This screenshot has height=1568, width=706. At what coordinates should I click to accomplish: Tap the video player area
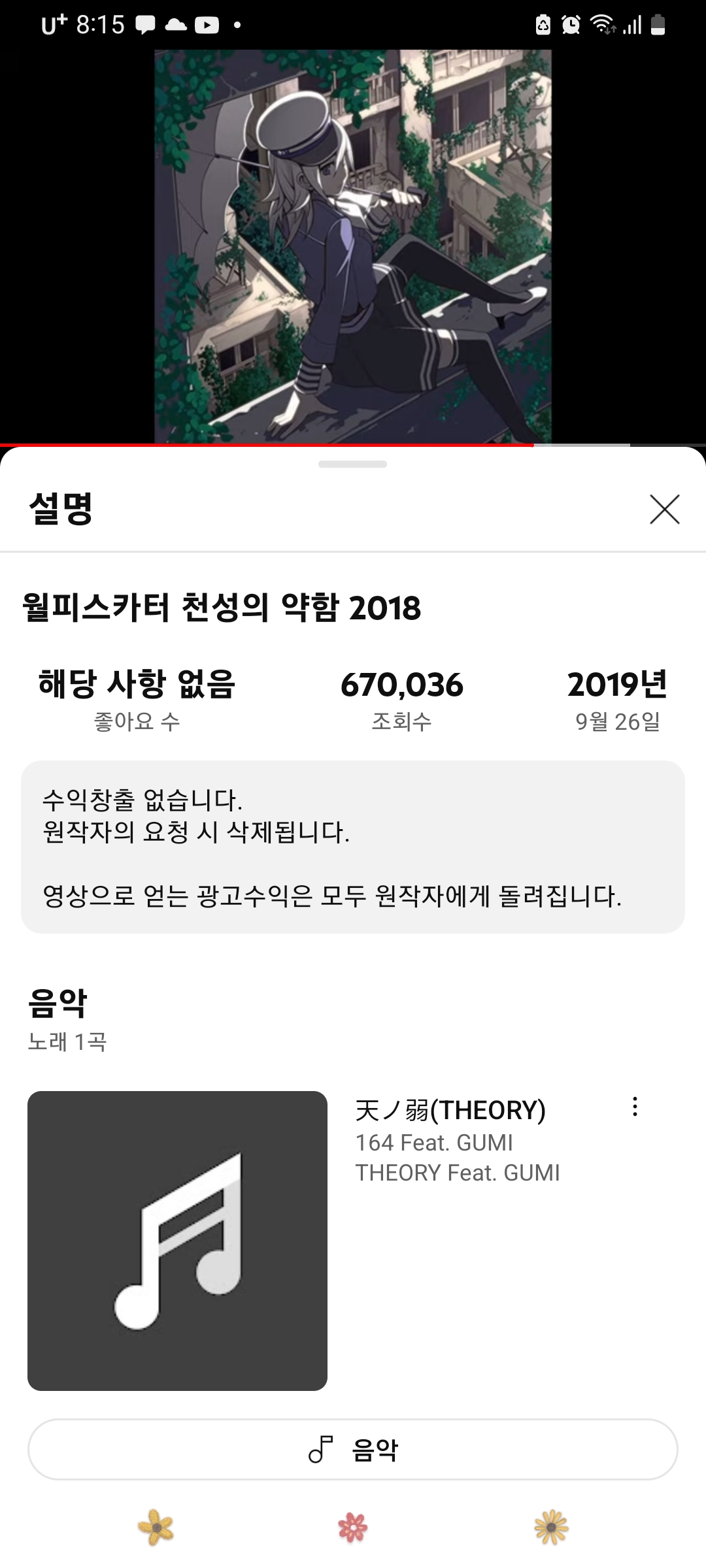352,246
